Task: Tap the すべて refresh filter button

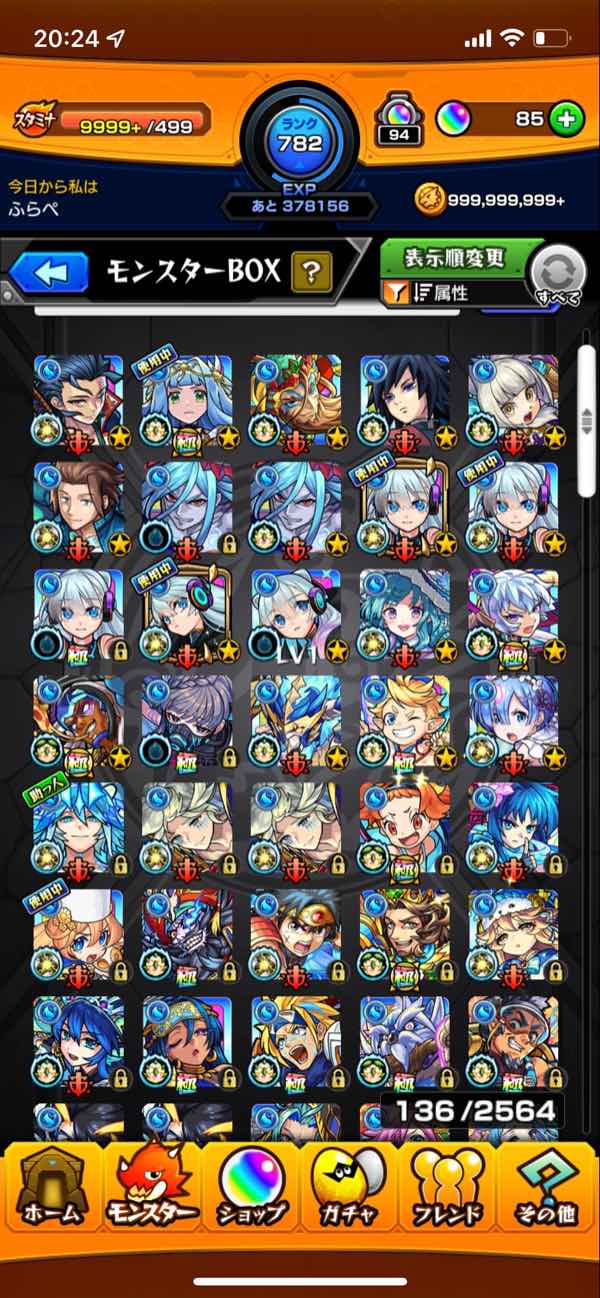Action: (558, 273)
